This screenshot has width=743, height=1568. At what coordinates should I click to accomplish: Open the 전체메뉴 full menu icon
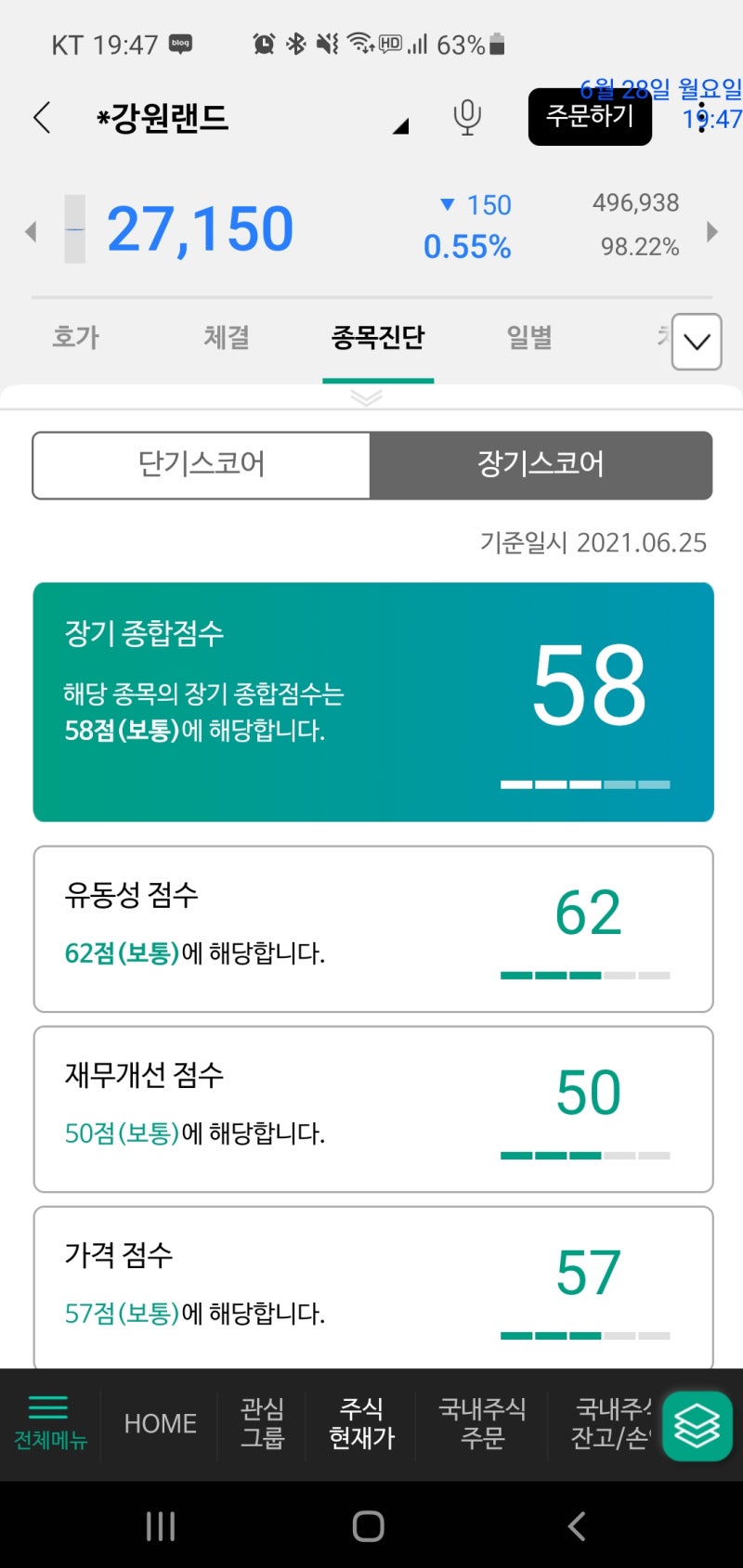click(50, 1423)
